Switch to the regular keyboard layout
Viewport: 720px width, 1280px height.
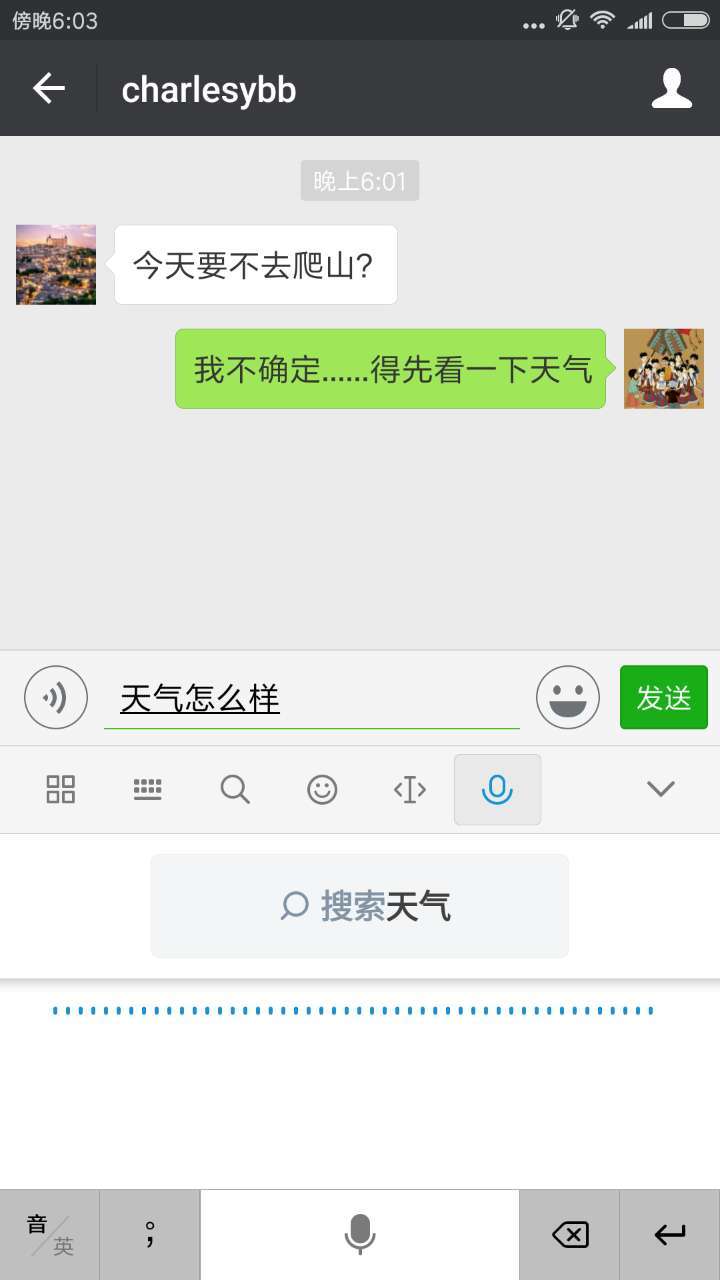(x=148, y=789)
